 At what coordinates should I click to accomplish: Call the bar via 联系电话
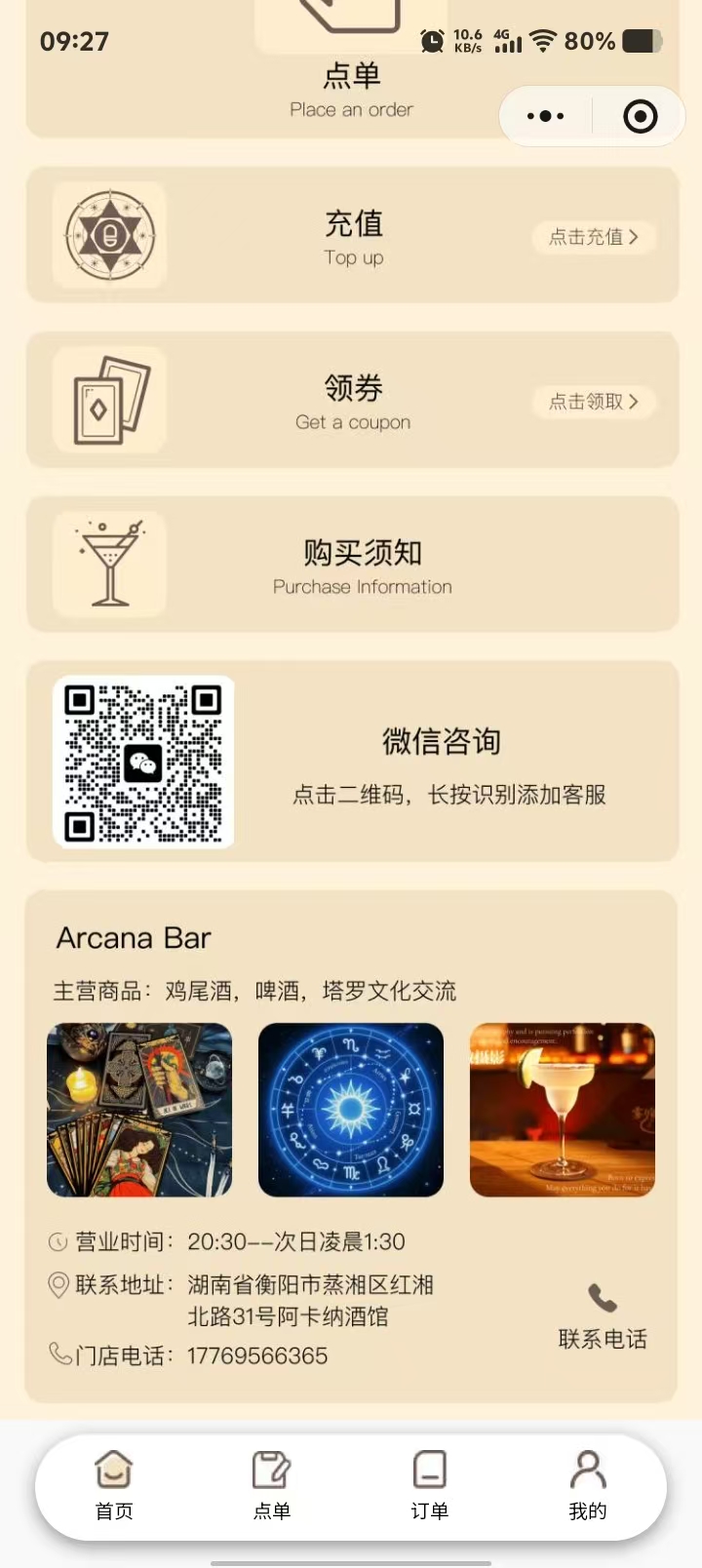pyautogui.click(x=603, y=1315)
